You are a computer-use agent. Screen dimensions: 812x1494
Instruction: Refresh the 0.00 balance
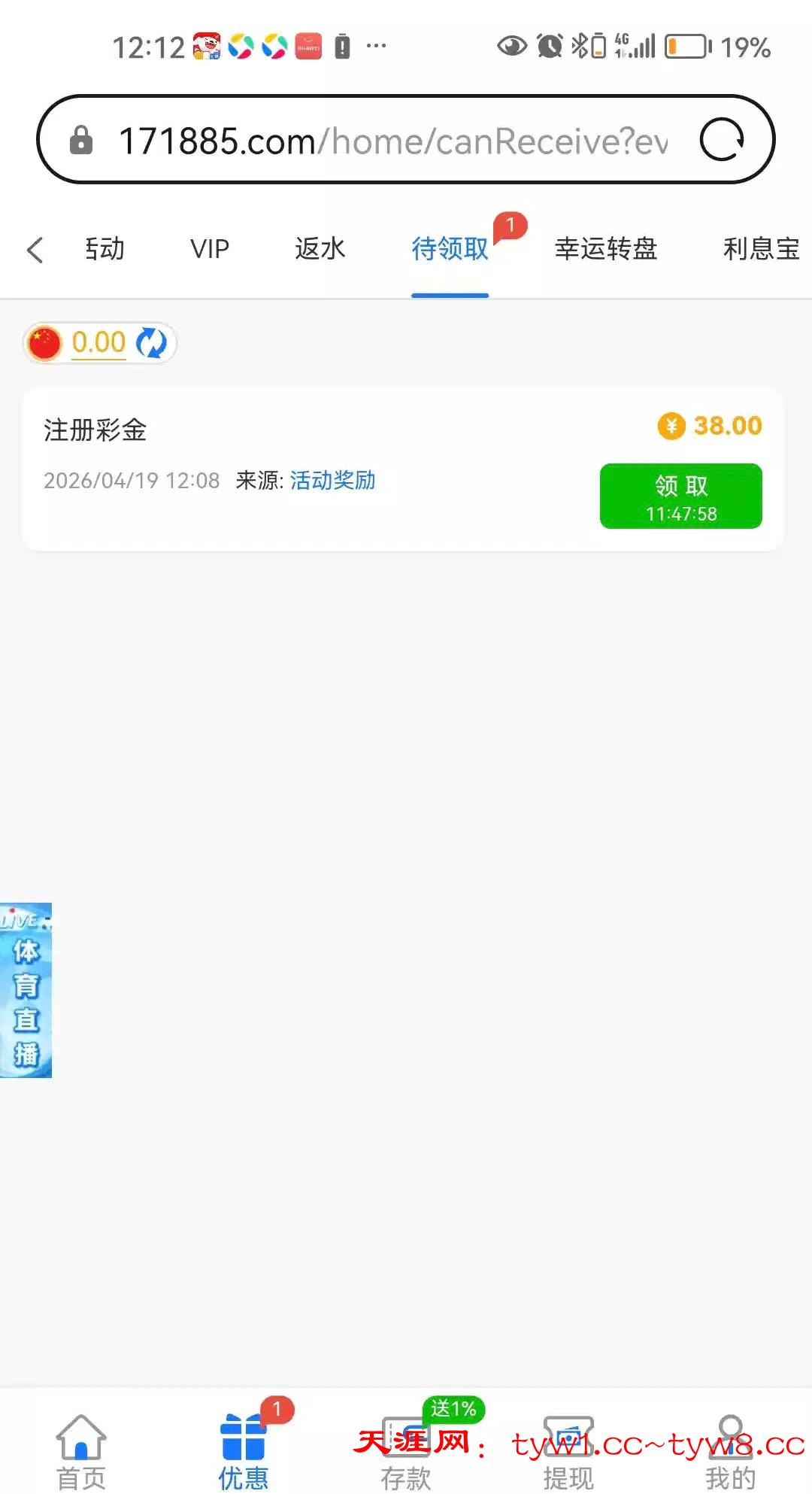click(152, 343)
